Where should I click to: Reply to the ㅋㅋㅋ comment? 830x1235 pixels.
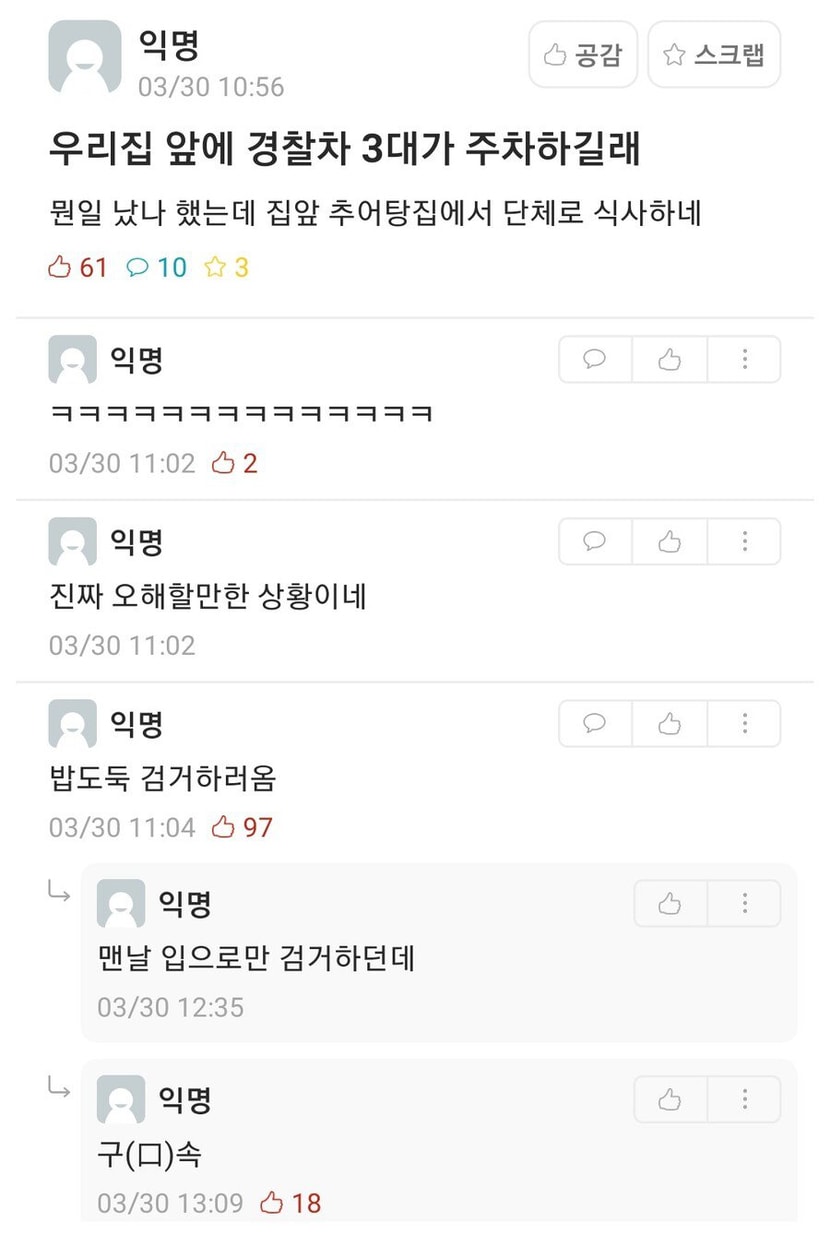[x=595, y=360]
